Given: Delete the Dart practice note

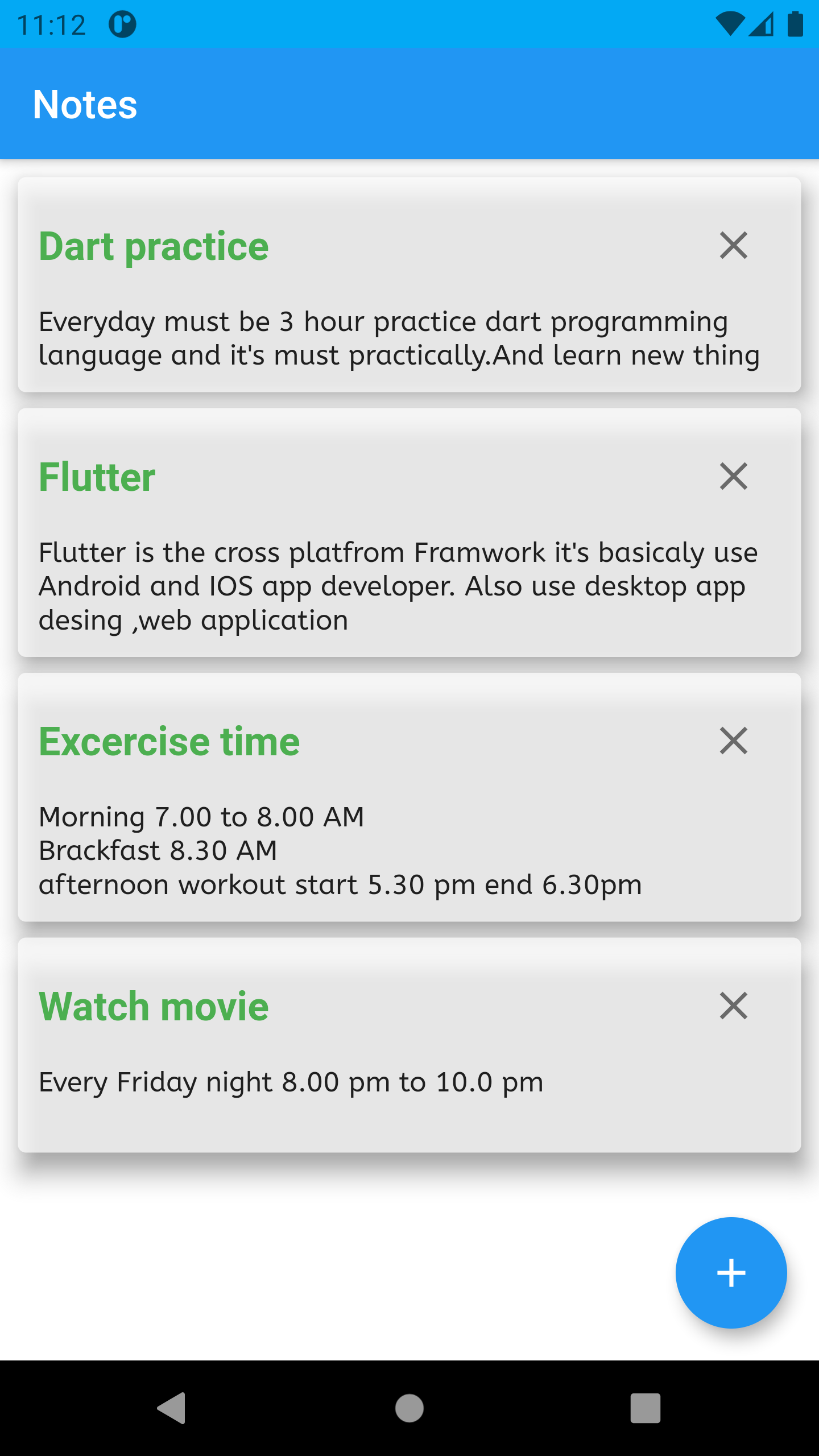Looking at the screenshot, I should pyautogui.click(x=733, y=246).
